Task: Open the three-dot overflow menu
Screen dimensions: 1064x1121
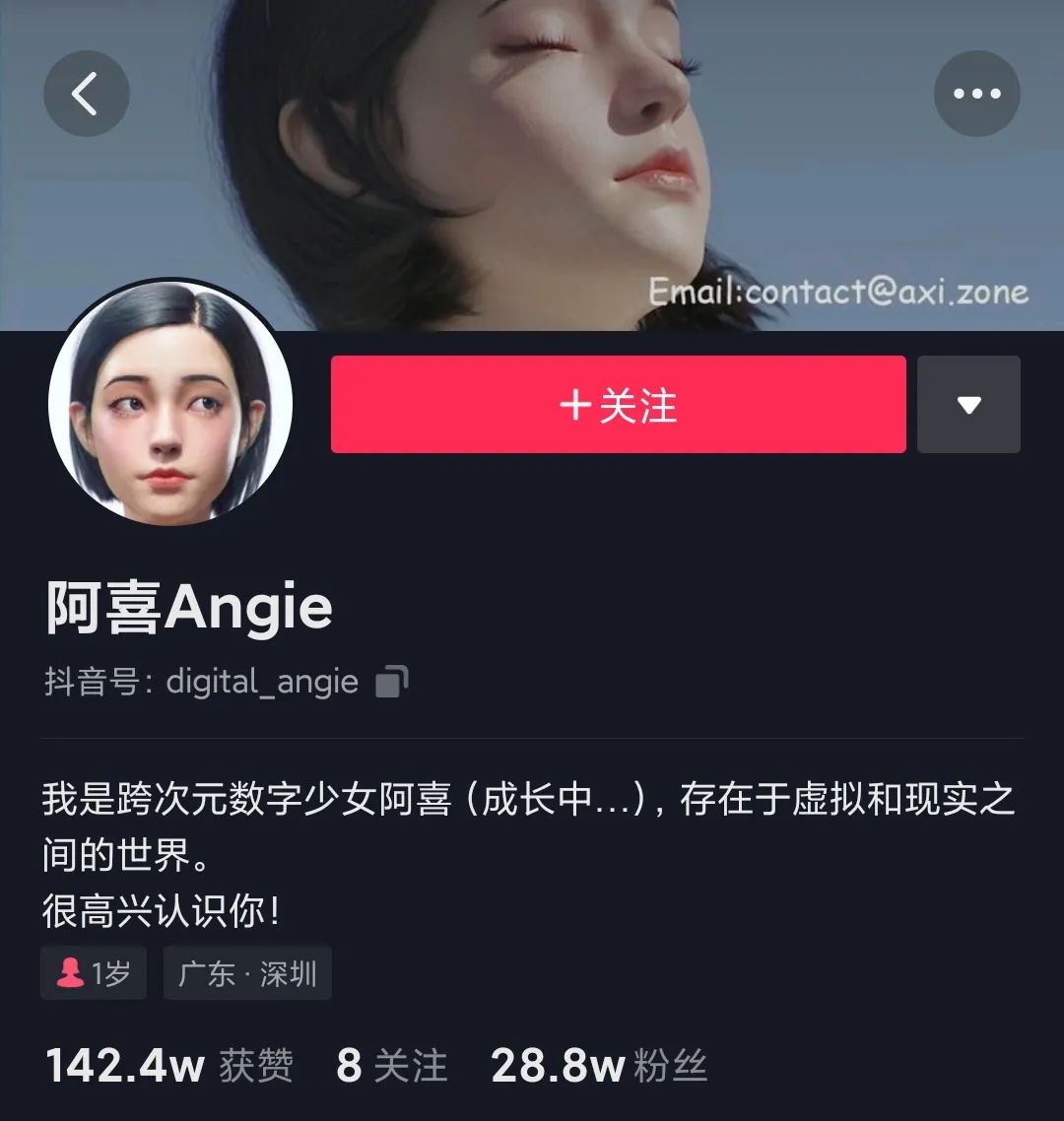Action: click(976, 95)
